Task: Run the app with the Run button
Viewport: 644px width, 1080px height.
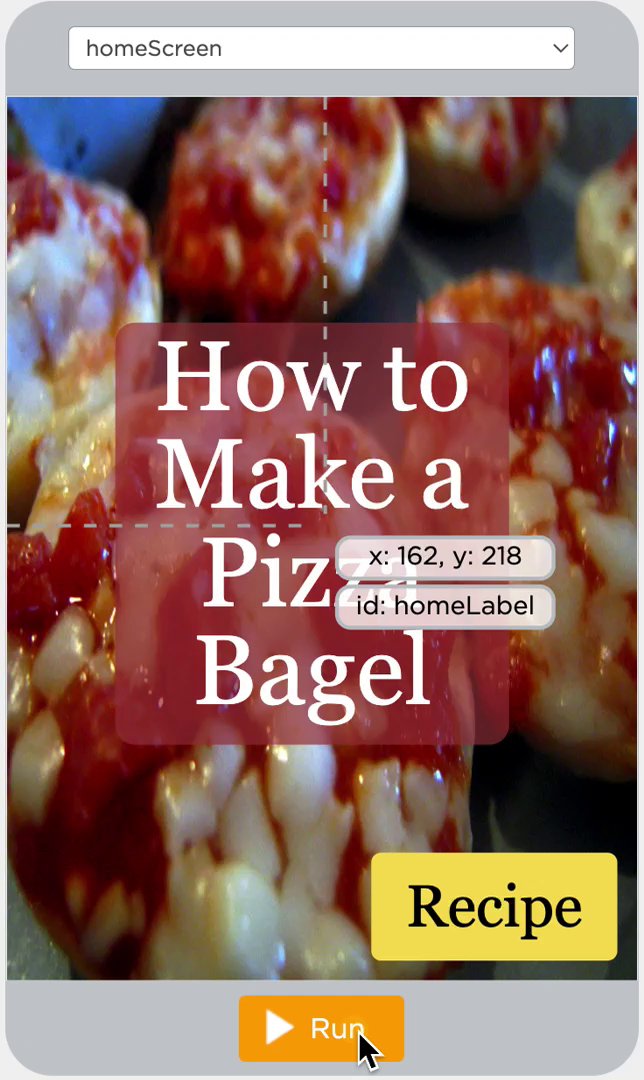Action: point(321,1028)
